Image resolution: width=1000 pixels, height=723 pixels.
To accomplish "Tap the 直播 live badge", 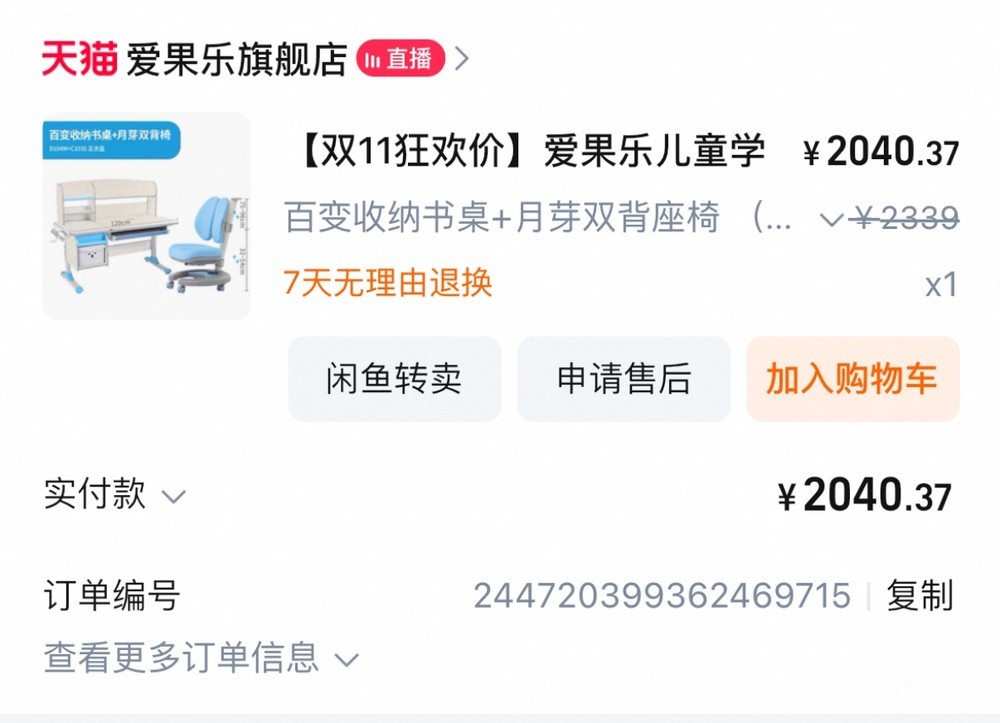I will point(401,59).
